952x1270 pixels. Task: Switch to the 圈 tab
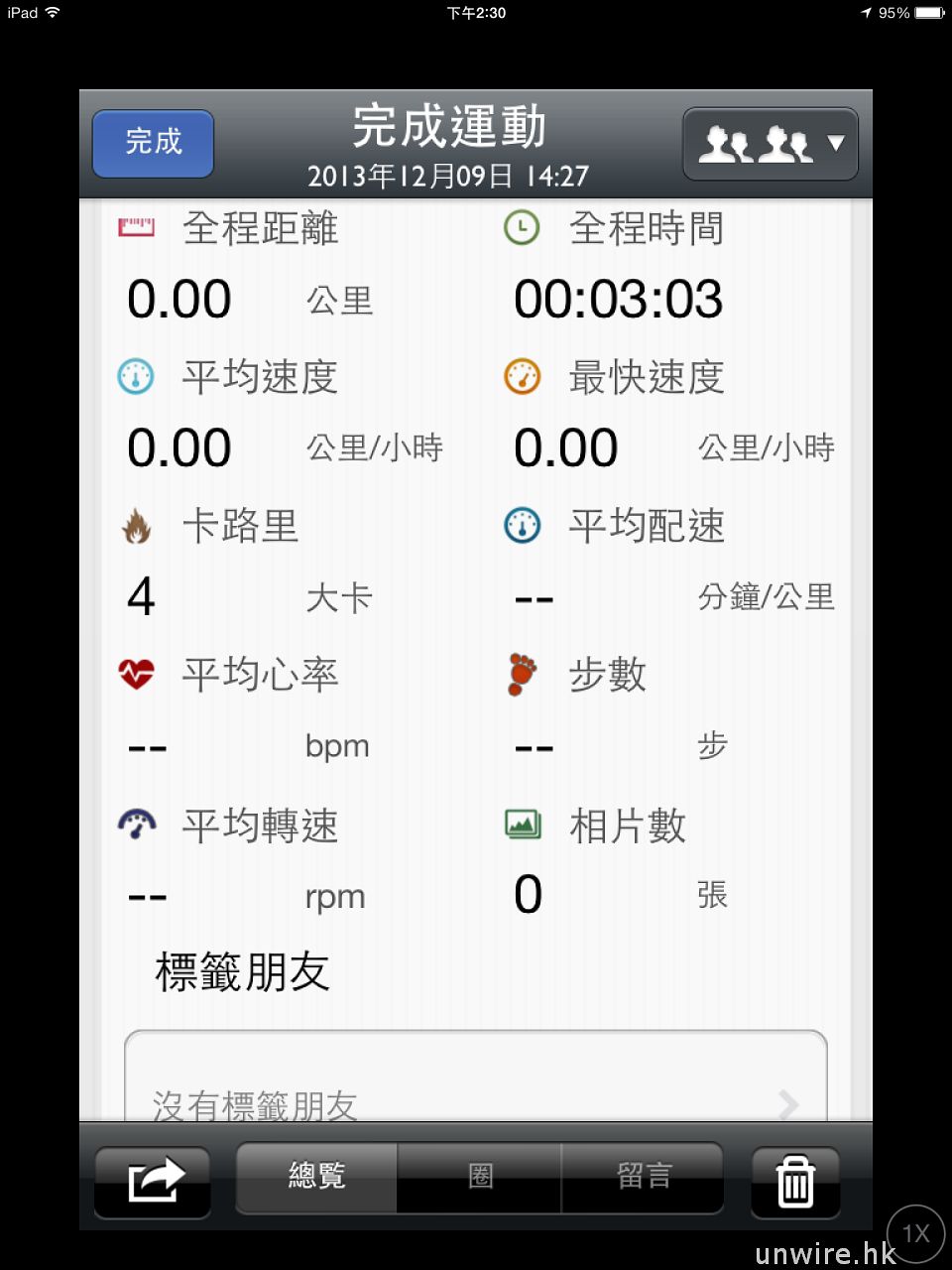click(x=480, y=1178)
